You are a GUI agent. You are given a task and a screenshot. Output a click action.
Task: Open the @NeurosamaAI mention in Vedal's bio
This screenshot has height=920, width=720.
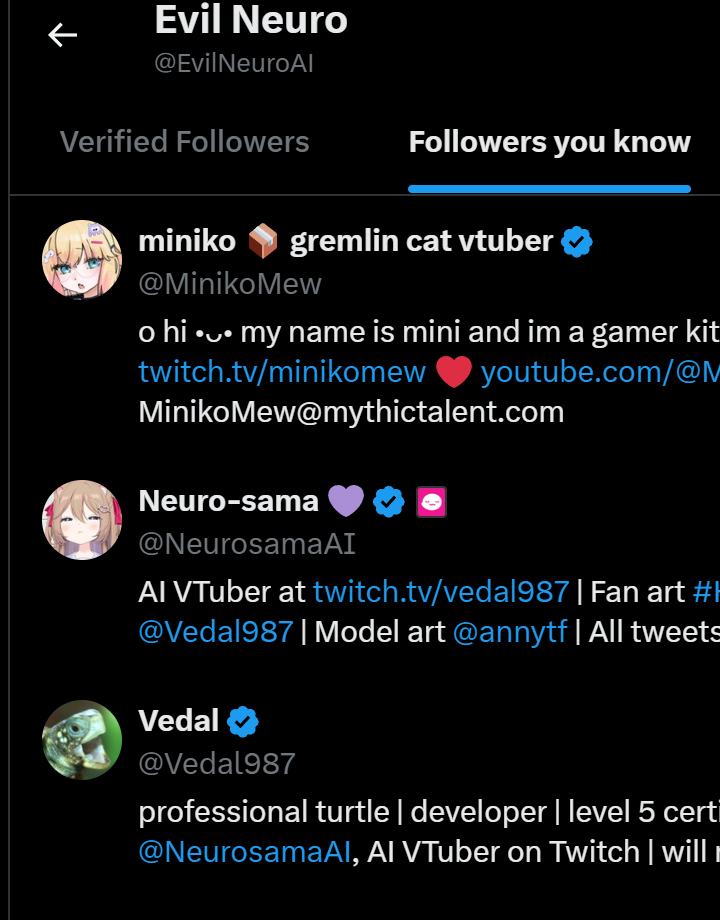pyautogui.click(x=245, y=852)
